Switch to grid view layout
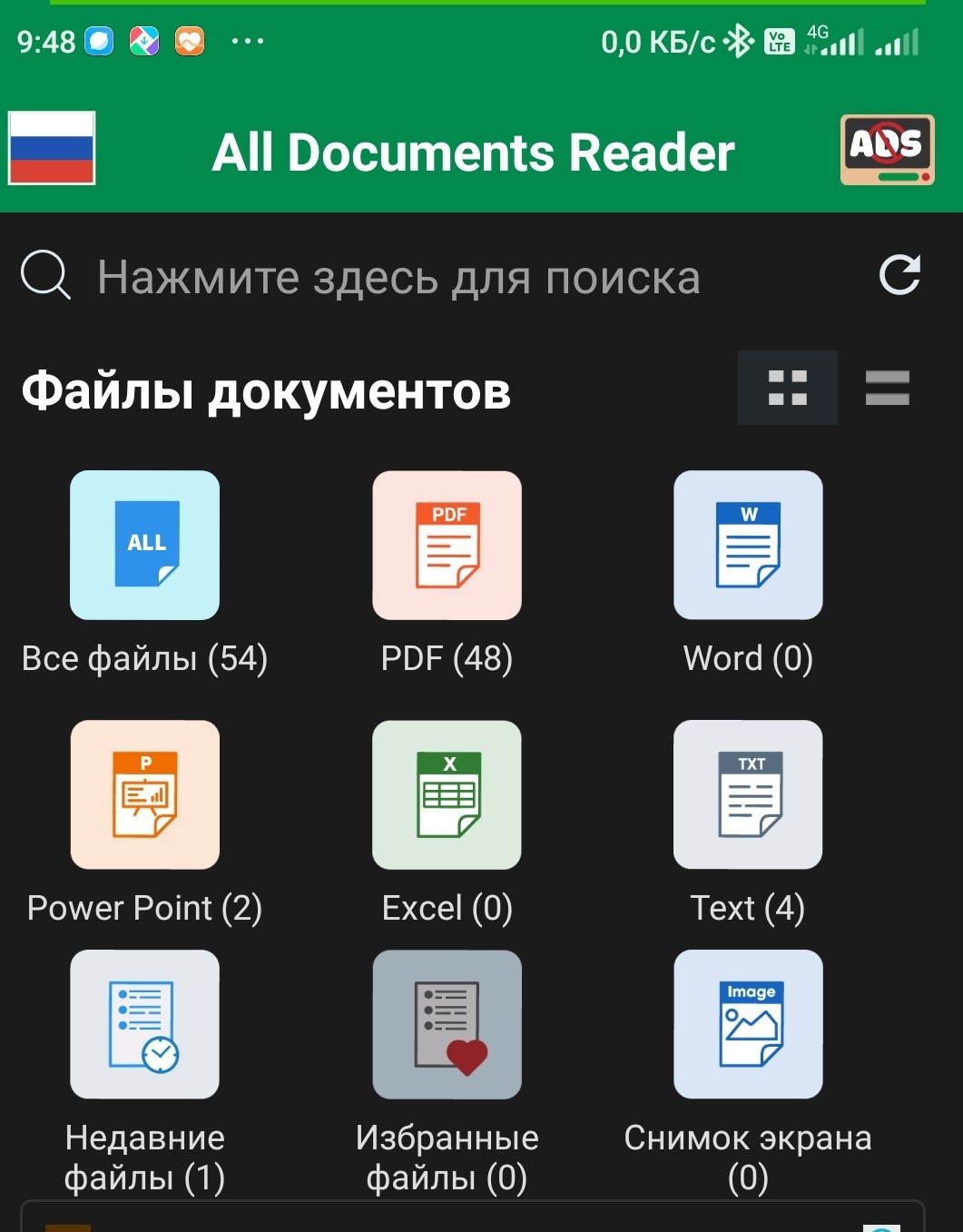 pyautogui.click(x=787, y=388)
